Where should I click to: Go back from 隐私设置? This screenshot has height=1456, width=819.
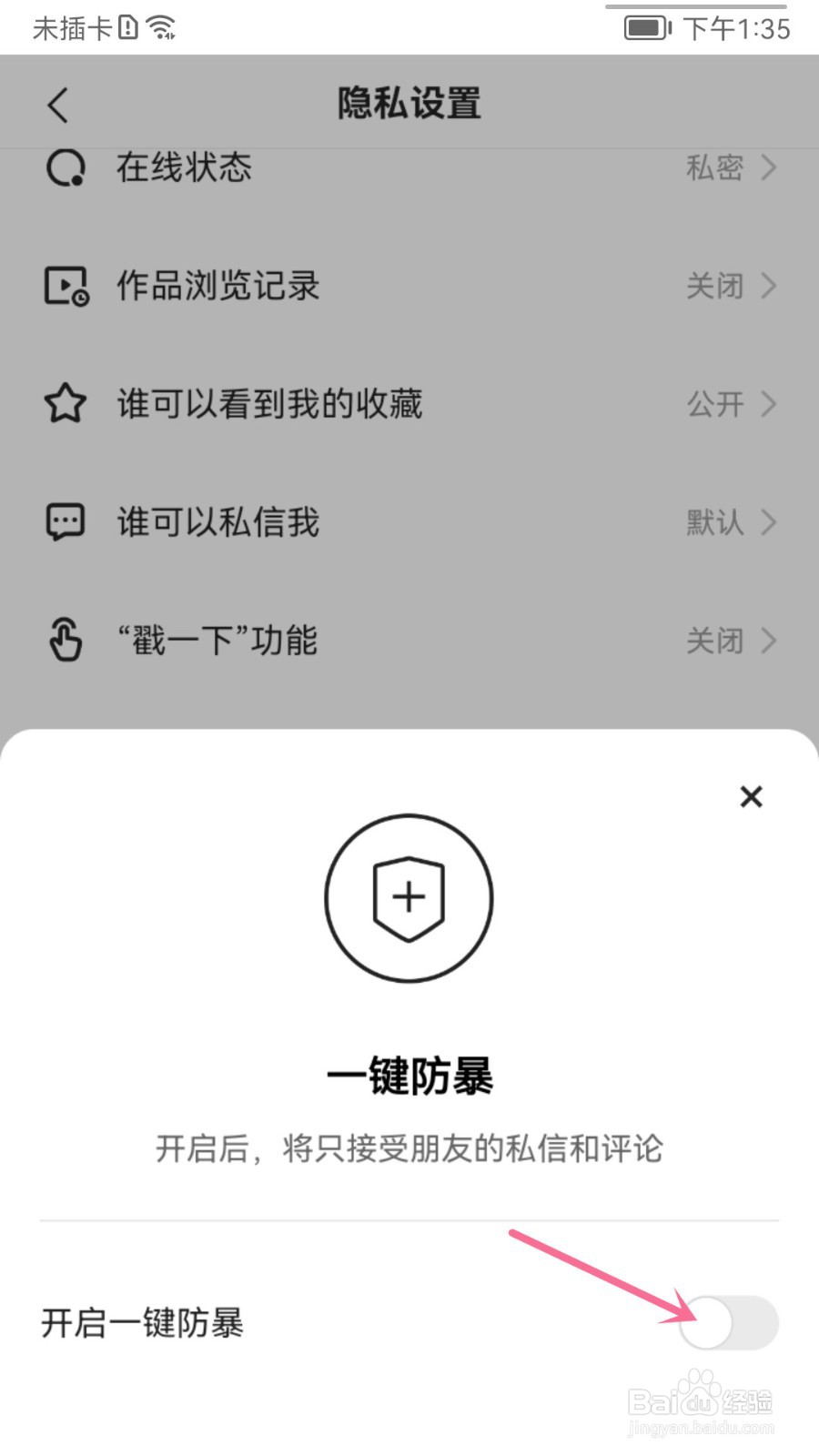click(58, 105)
